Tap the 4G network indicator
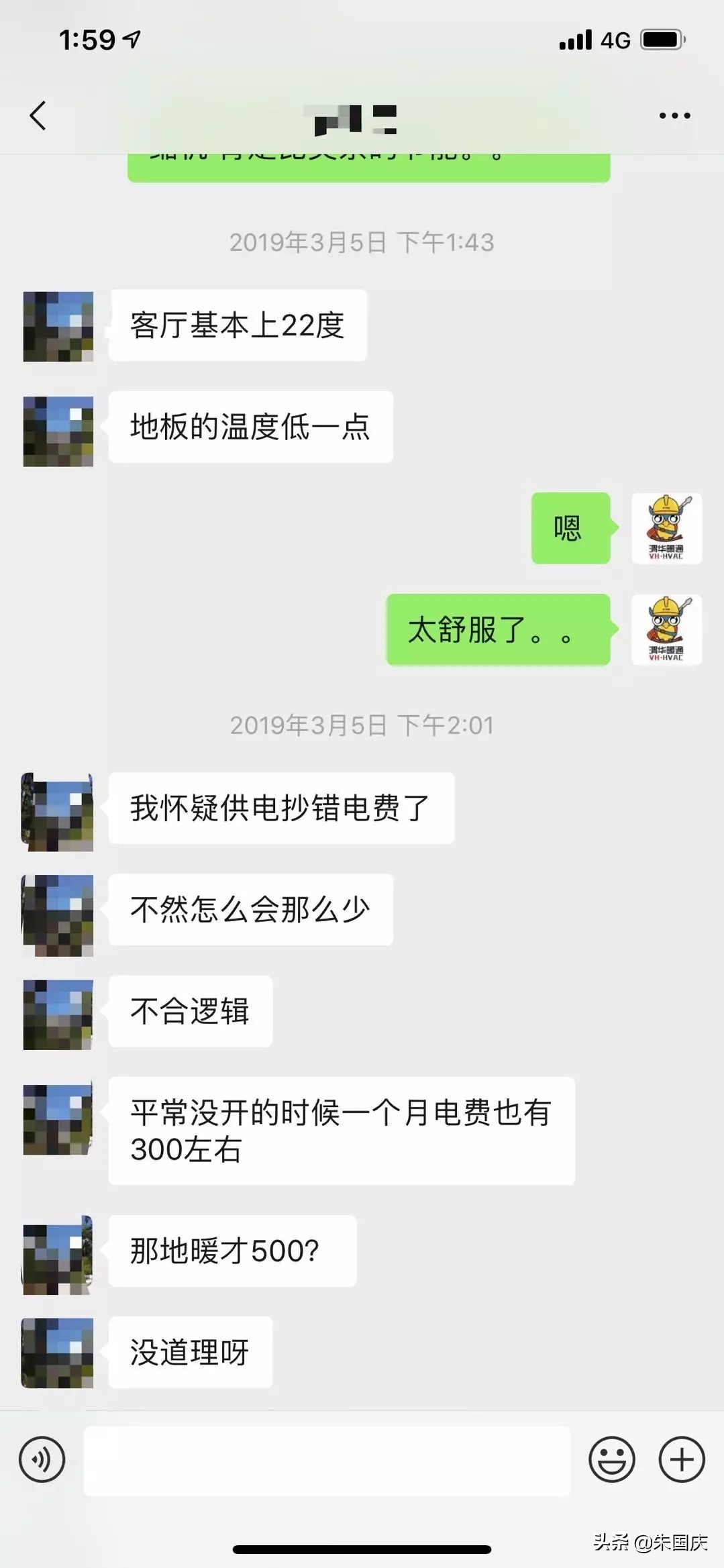The height and width of the screenshot is (1568, 724). 613,40
